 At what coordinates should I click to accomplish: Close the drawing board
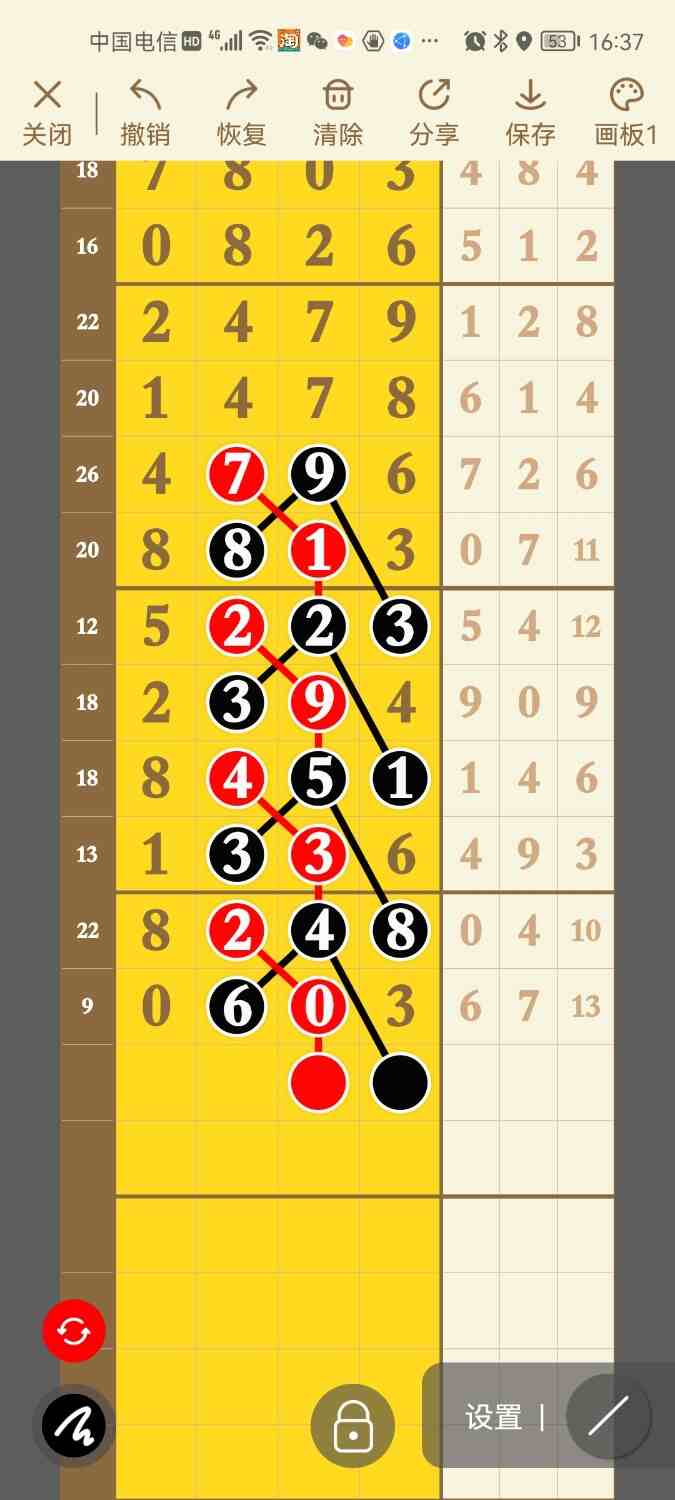[47, 113]
